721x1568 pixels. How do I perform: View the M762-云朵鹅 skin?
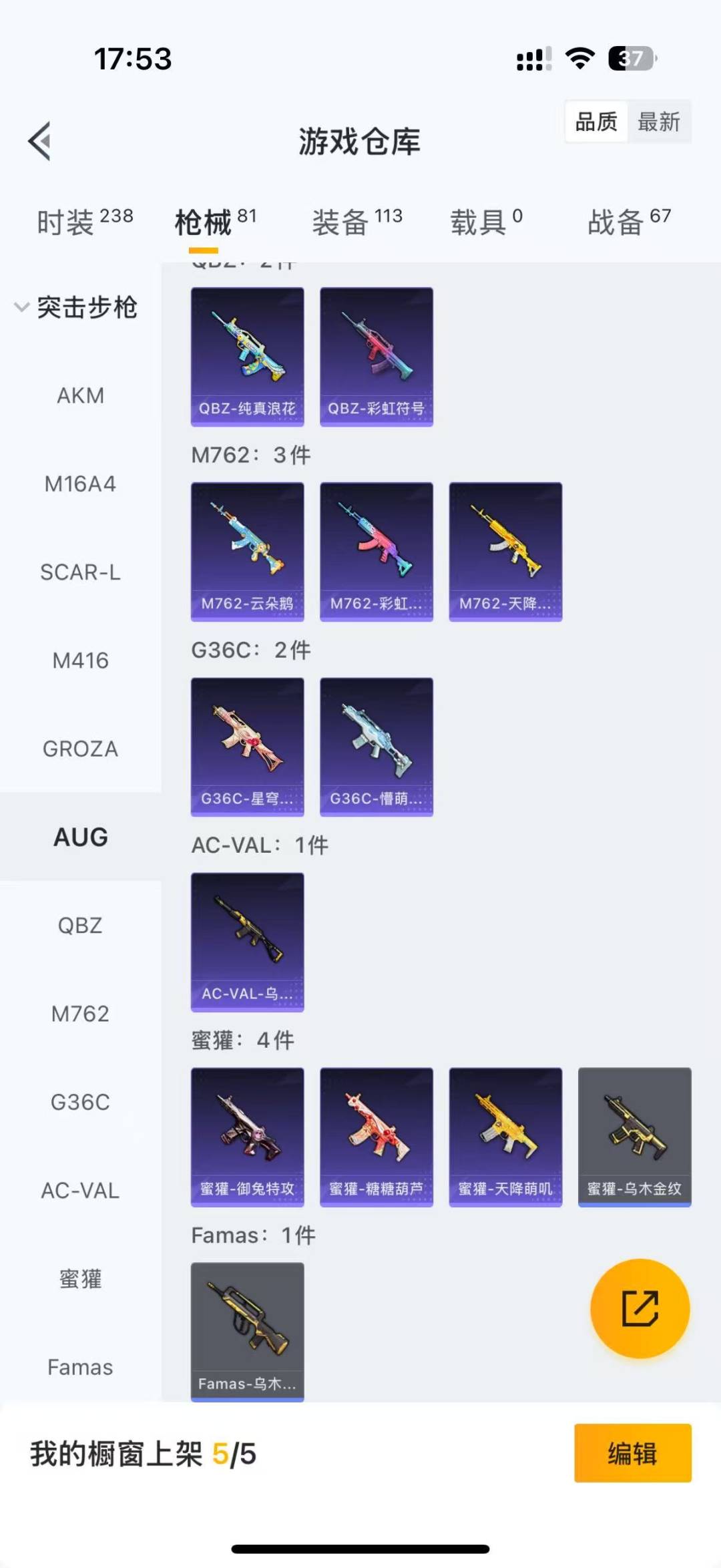point(248,552)
